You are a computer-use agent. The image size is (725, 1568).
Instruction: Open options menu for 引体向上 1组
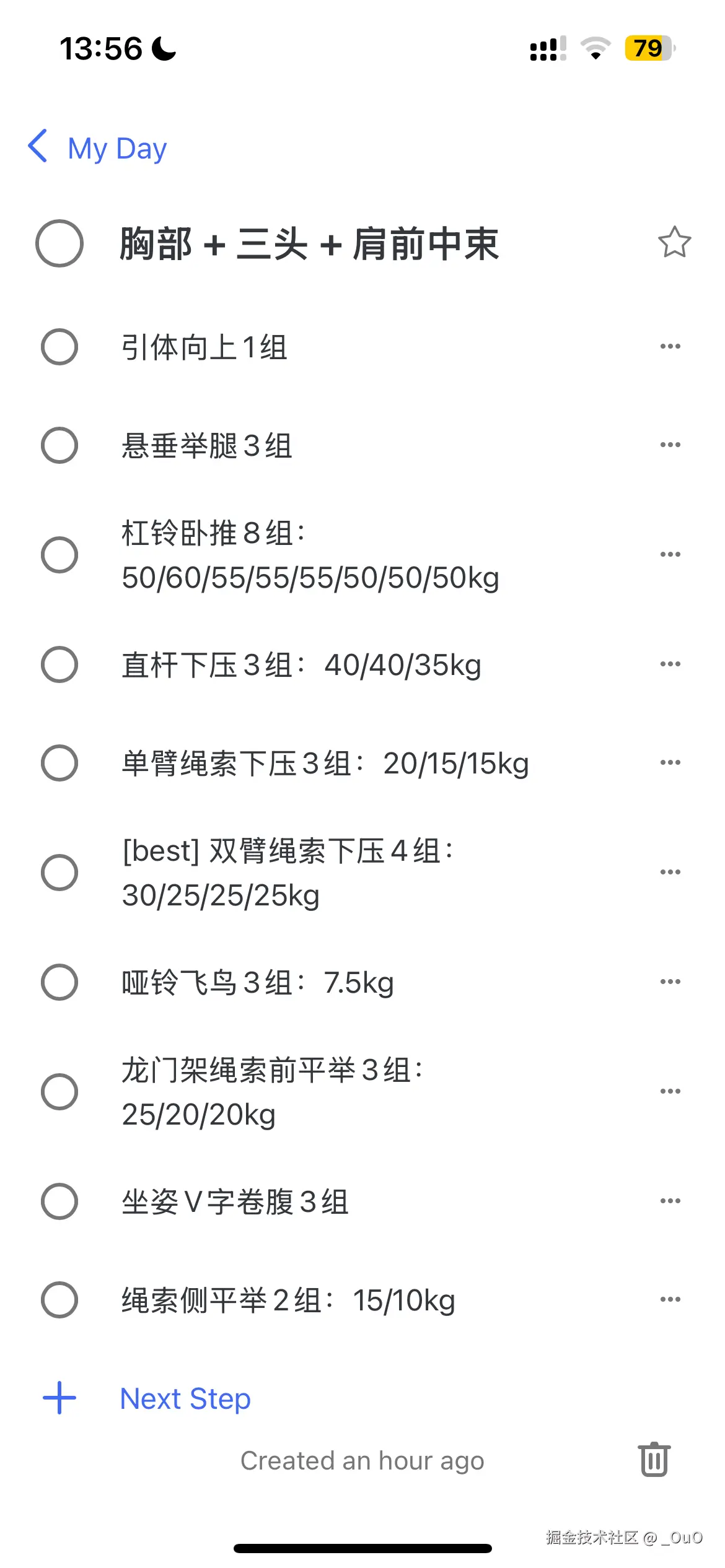[x=671, y=345]
